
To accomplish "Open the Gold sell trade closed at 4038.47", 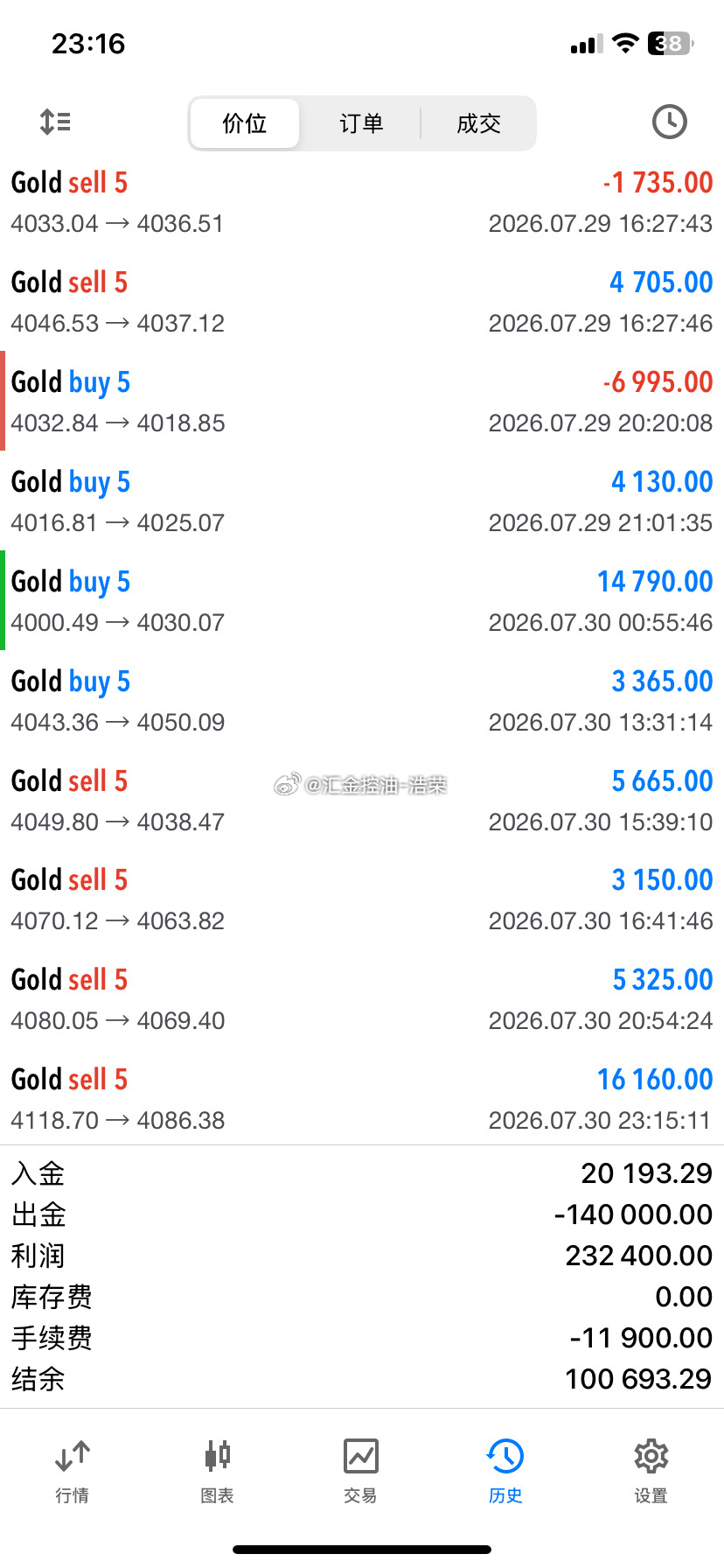I will pyautogui.click(x=362, y=801).
